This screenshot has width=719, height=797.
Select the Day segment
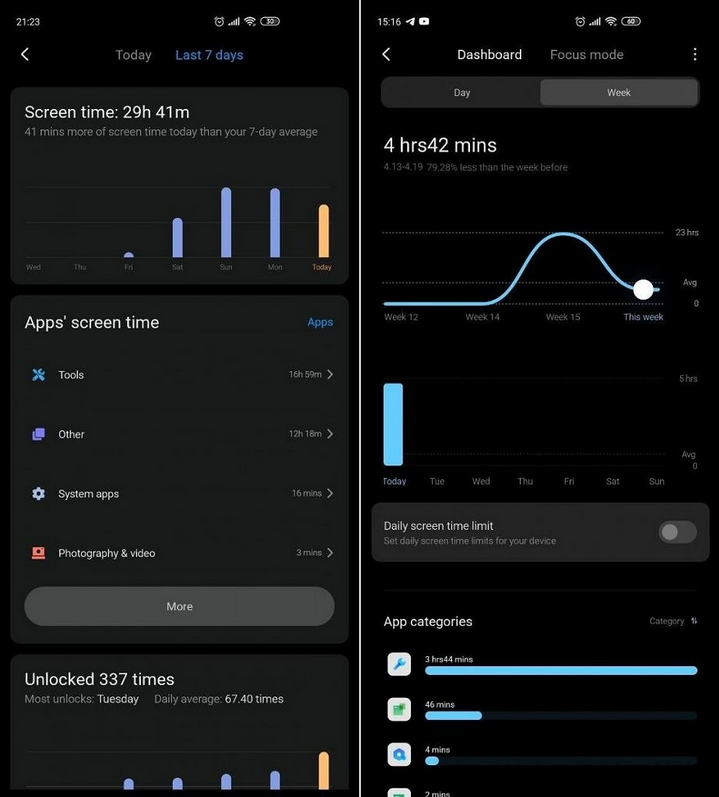coord(461,93)
